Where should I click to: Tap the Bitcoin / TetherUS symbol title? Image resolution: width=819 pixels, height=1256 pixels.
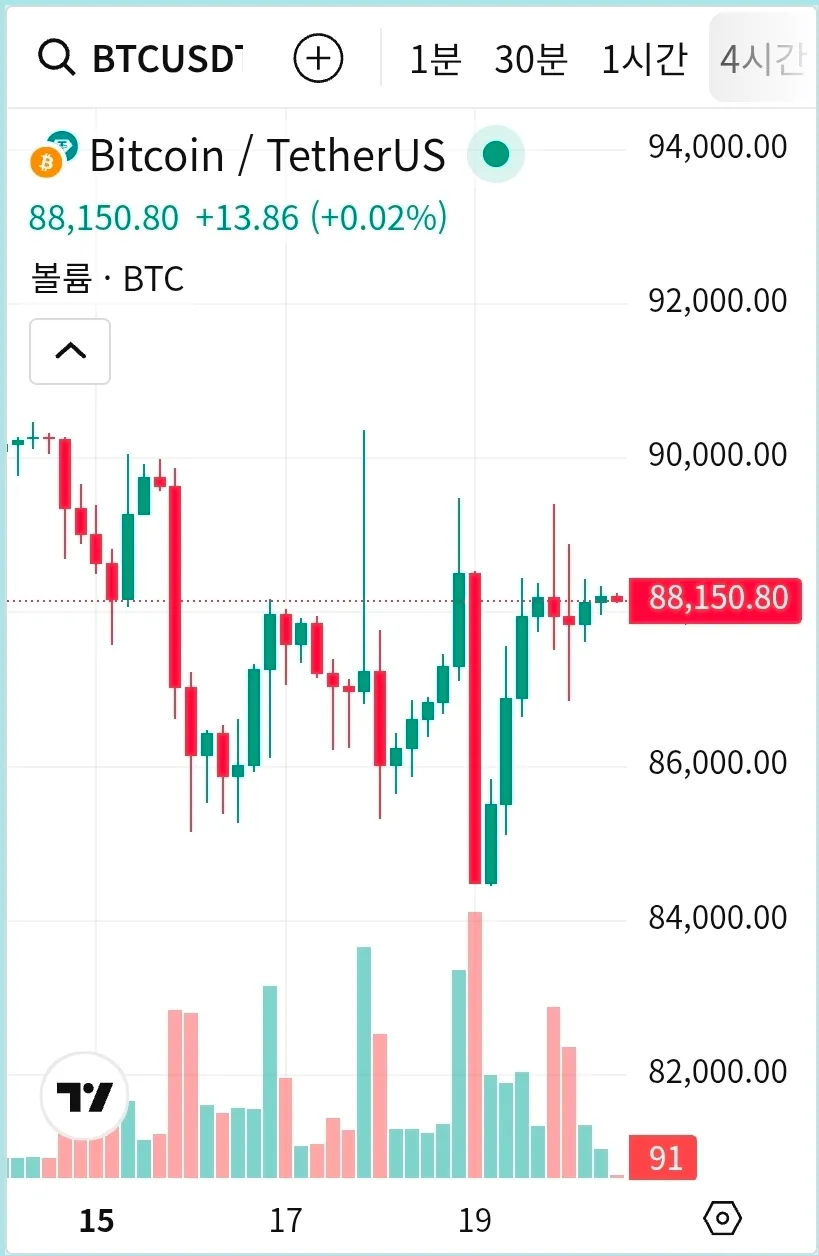pyautogui.click(x=267, y=156)
